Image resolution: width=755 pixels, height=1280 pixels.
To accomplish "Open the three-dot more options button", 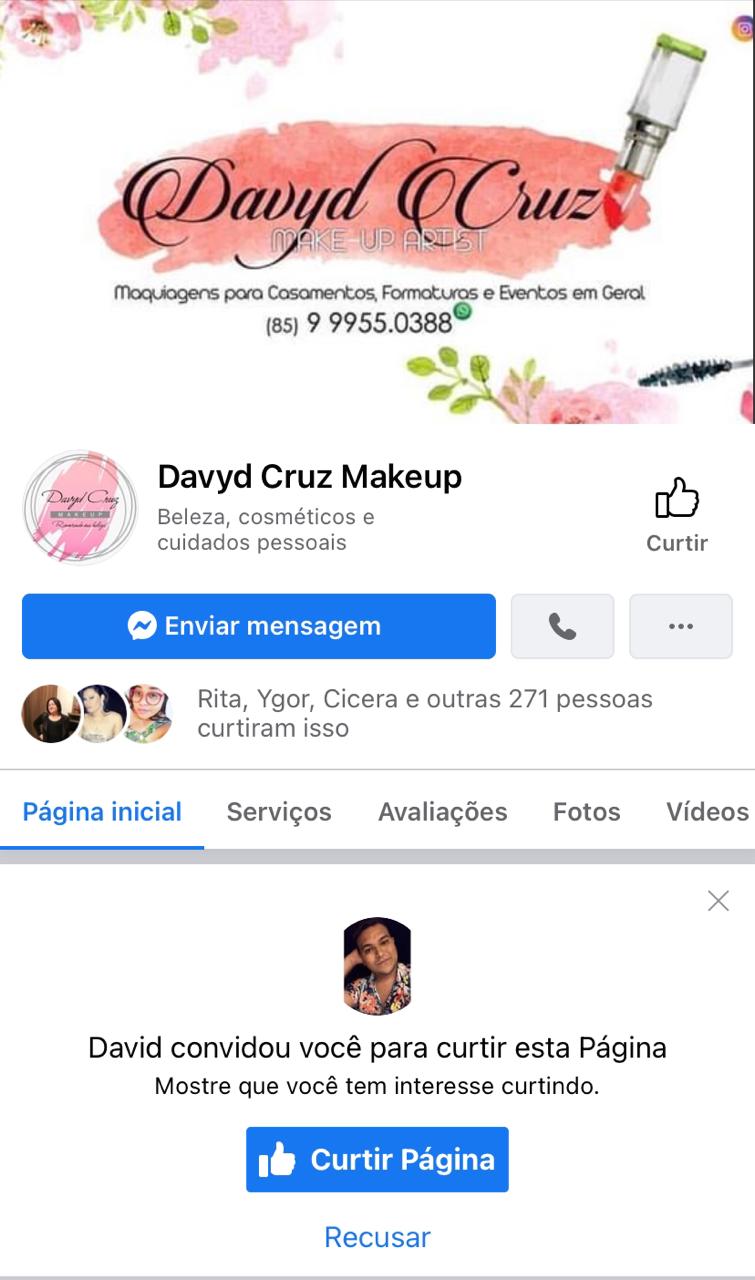I will (680, 626).
